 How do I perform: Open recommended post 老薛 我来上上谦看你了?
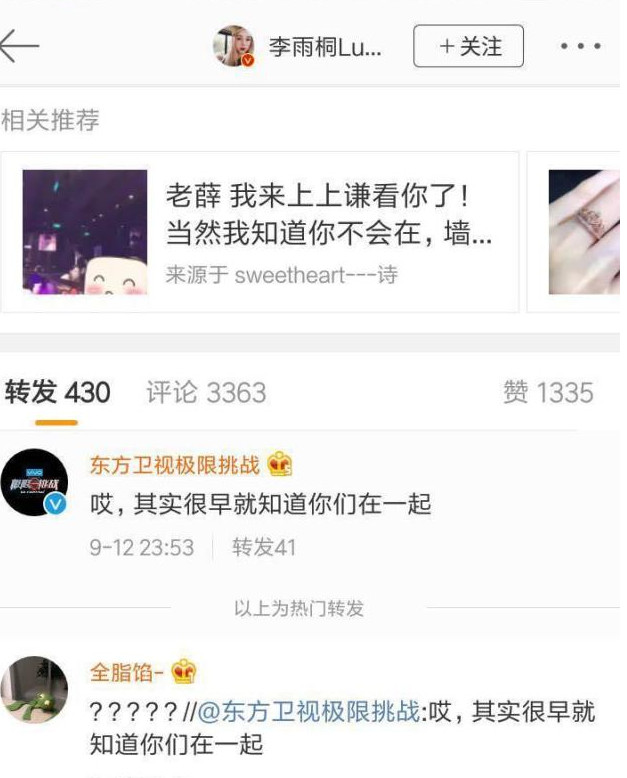pos(260,231)
